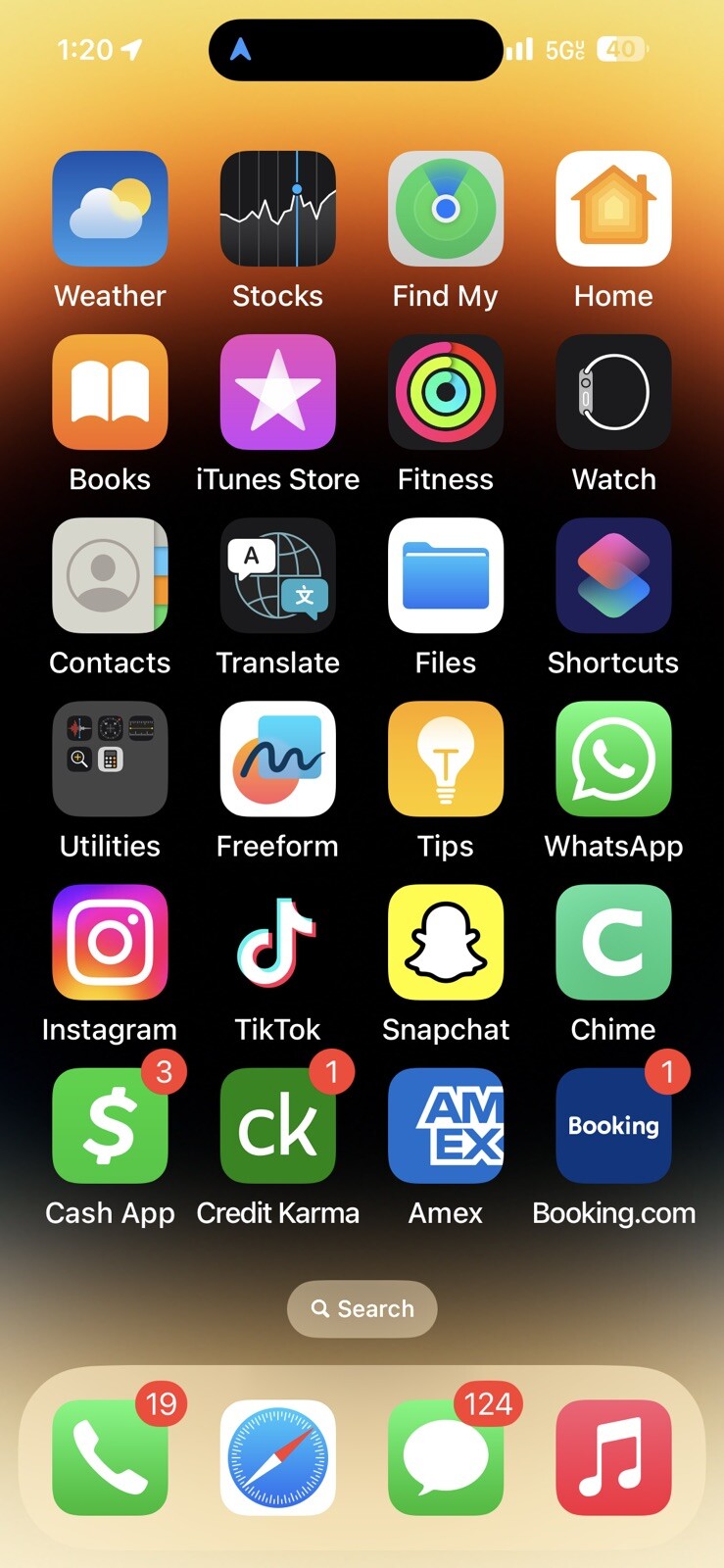
Task: Open Cash App with its badge
Action: 110,1125
